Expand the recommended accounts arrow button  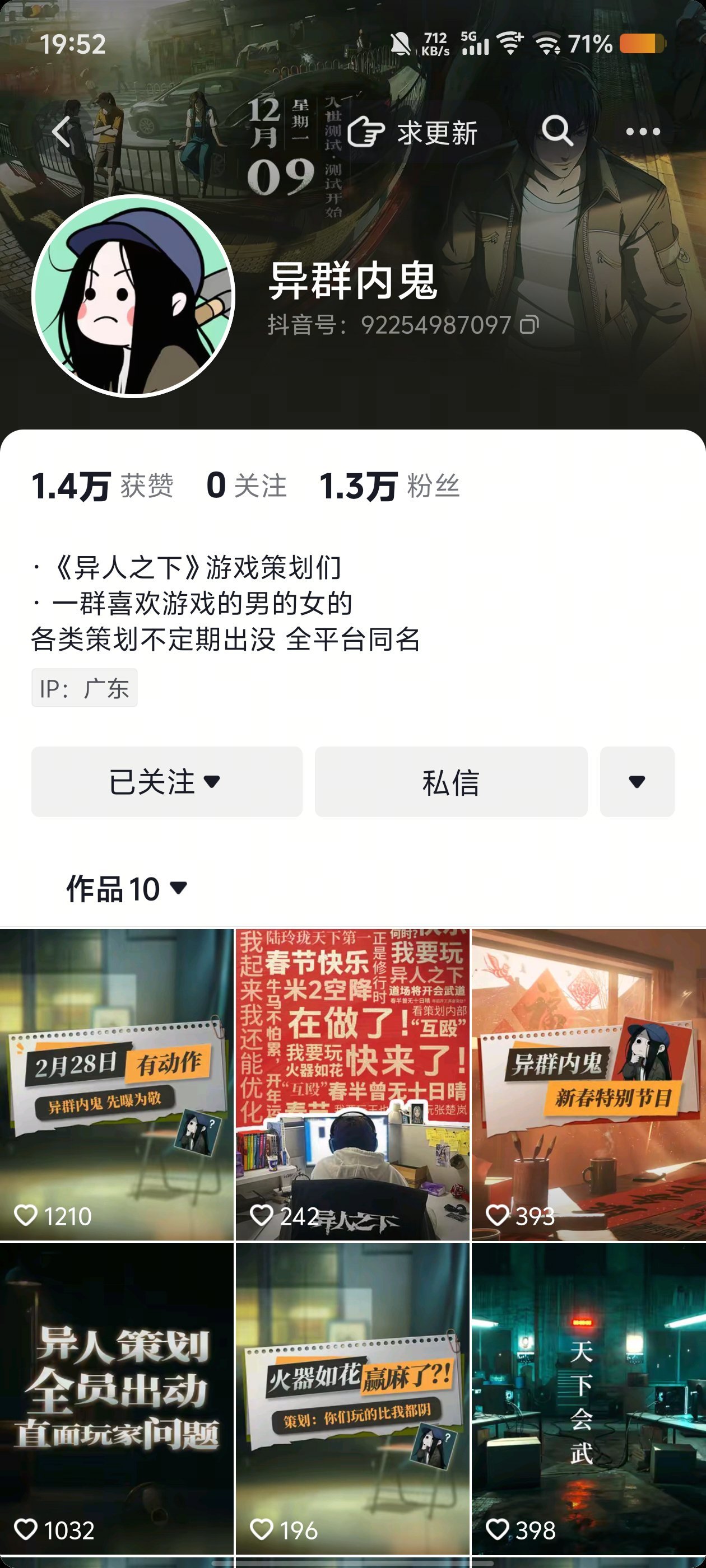(x=637, y=782)
